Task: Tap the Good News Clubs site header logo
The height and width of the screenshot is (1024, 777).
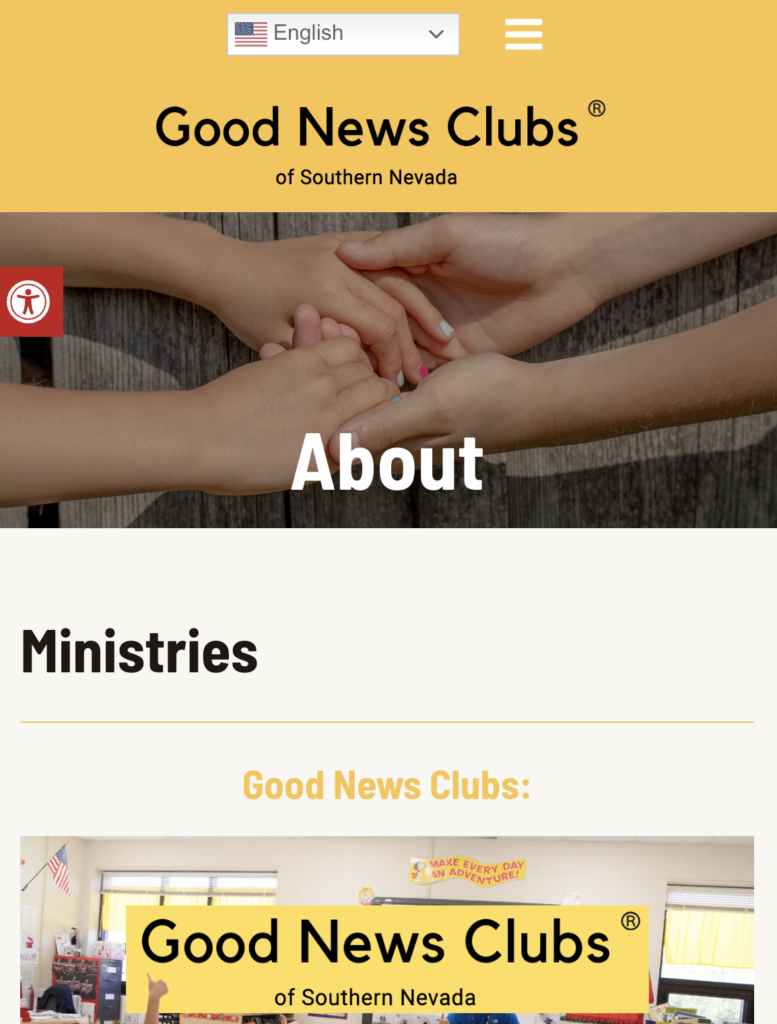Action: point(380,141)
